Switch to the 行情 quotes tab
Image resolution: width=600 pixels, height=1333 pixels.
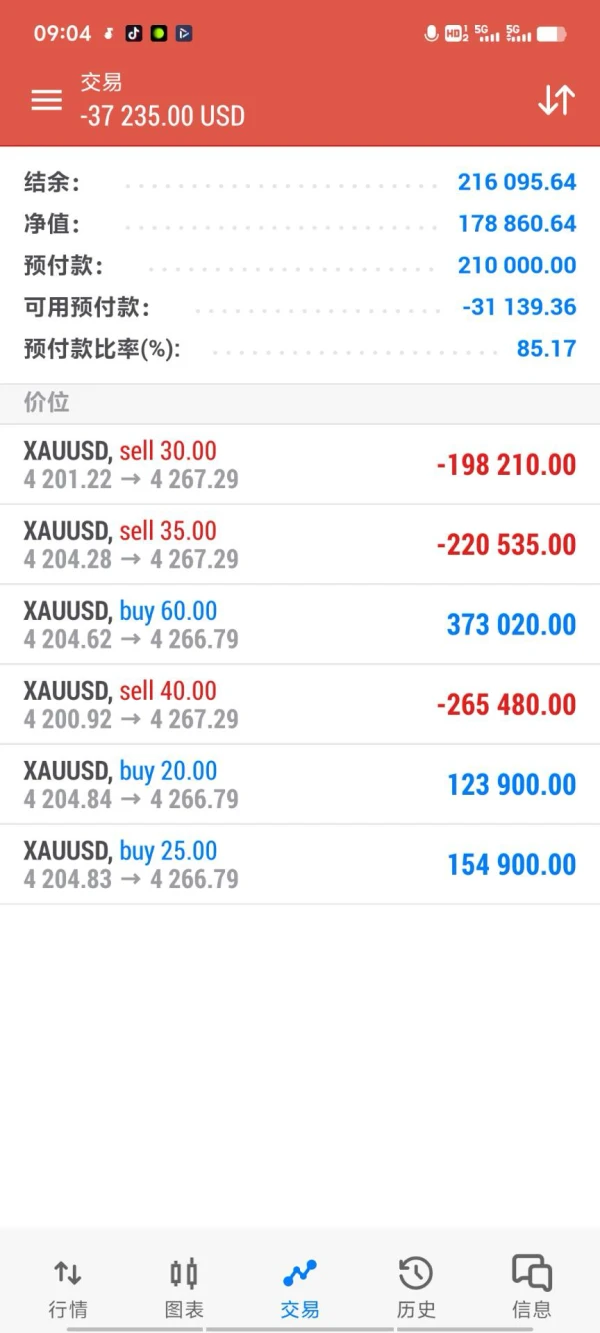pos(68,1287)
